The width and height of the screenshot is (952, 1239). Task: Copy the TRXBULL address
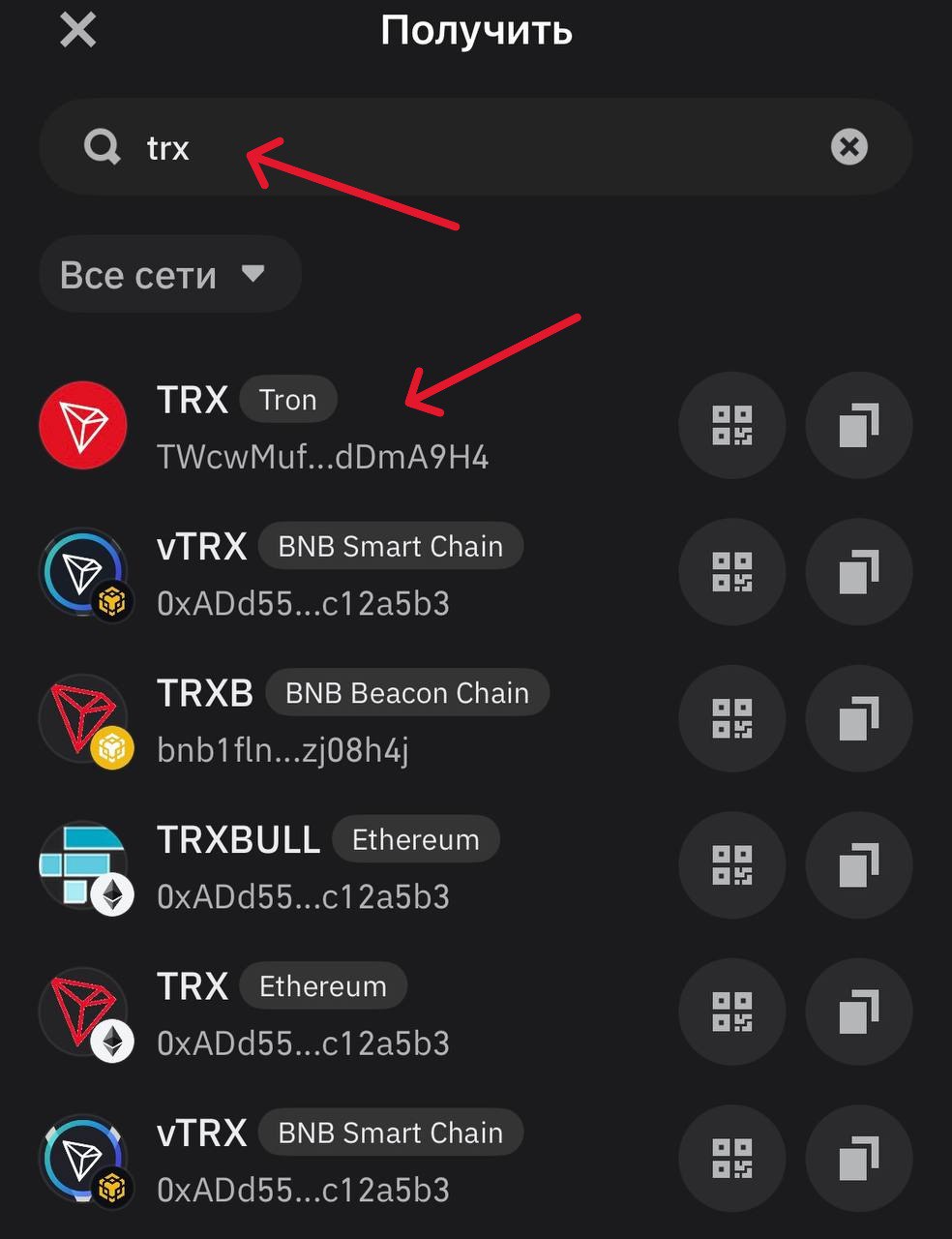coord(858,865)
